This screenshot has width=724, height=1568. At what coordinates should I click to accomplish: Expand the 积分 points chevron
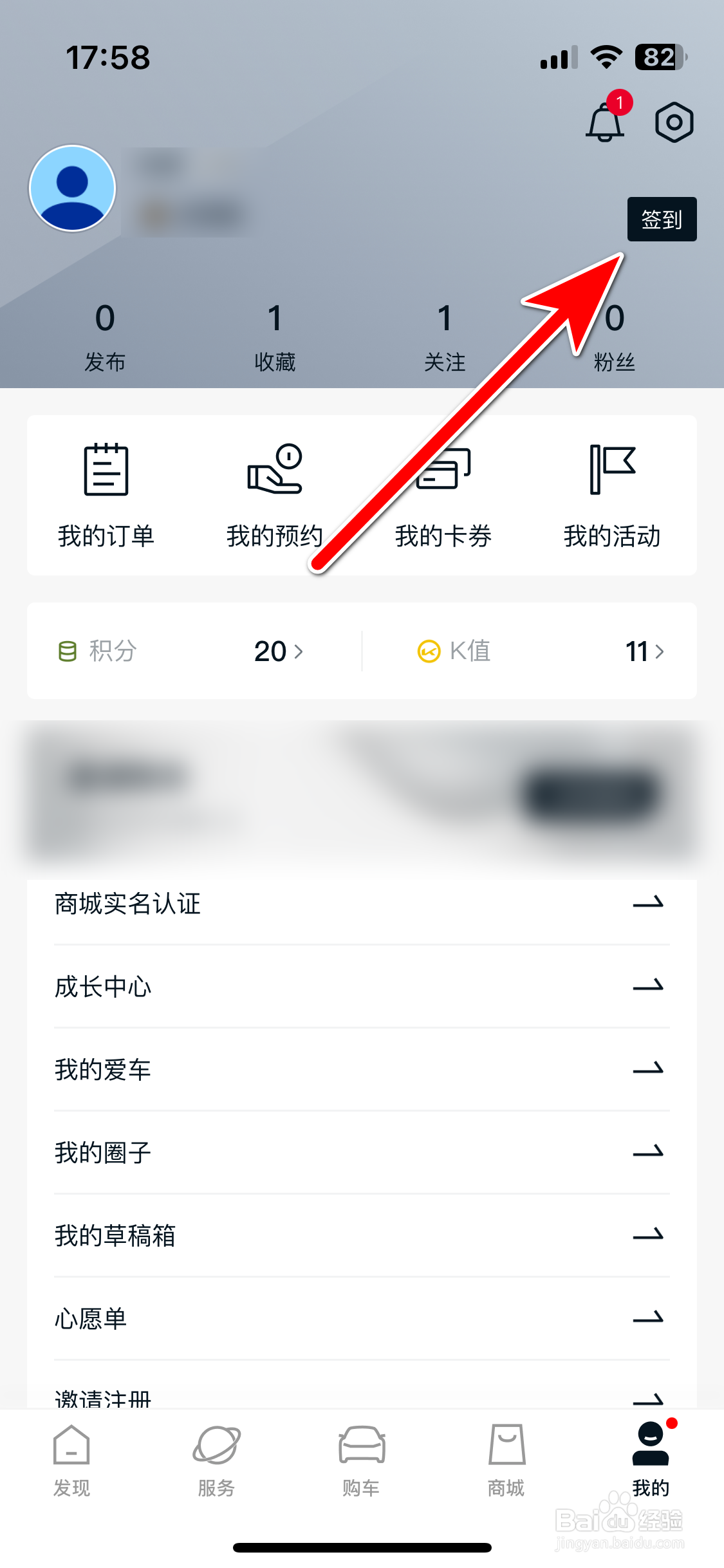point(300,652)
